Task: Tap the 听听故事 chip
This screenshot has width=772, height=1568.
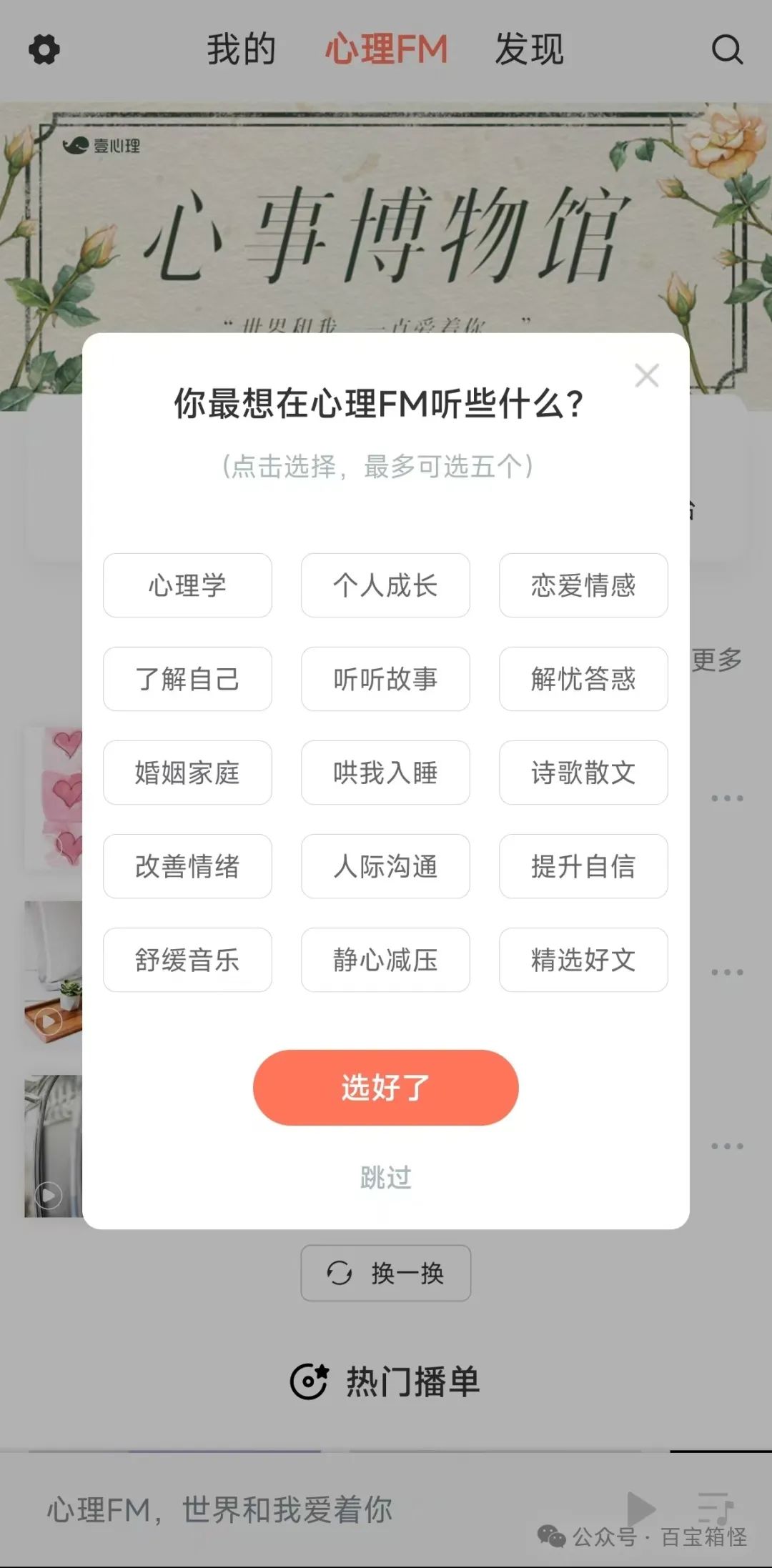Action: [x=385, y=679]
